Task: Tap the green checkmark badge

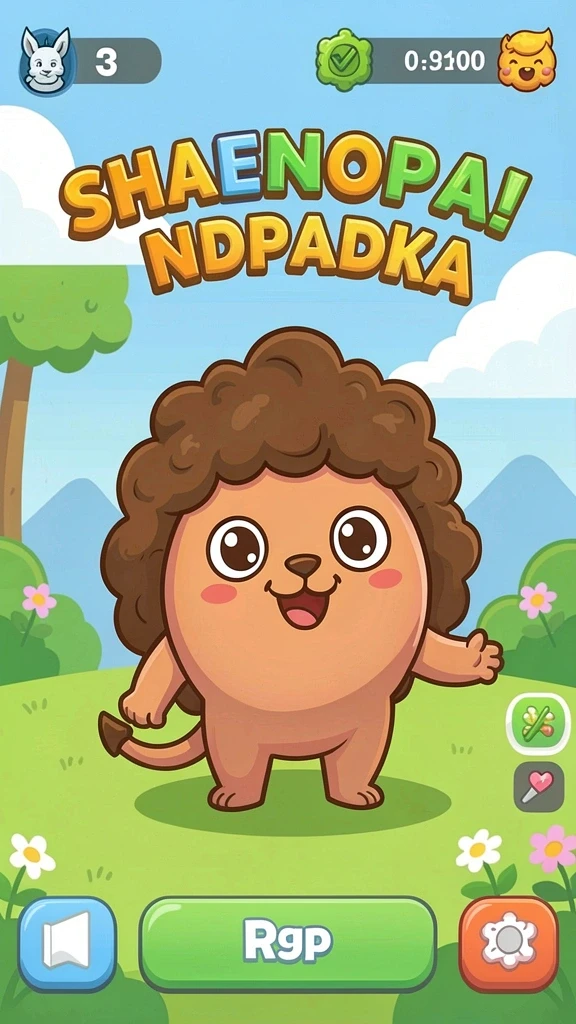Action: click(344, 61)
